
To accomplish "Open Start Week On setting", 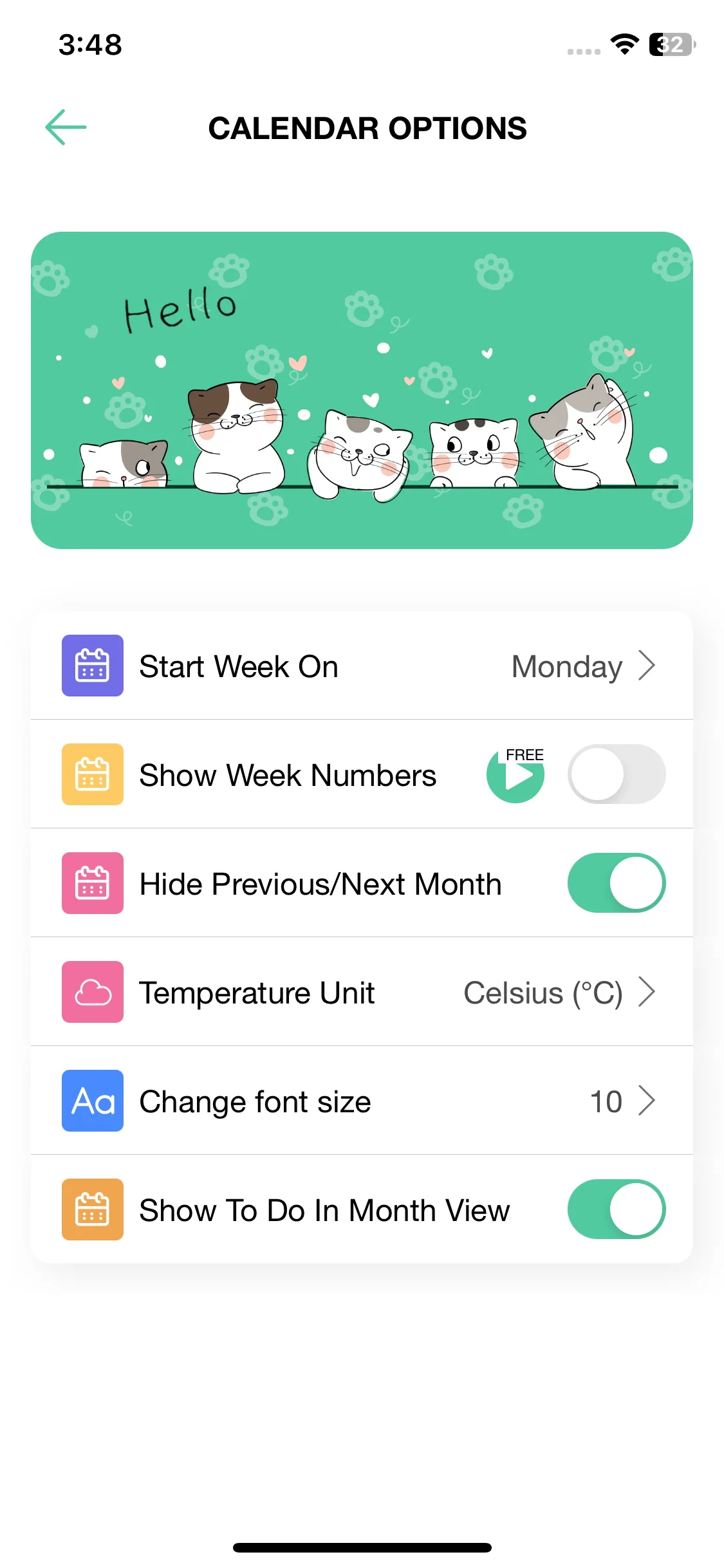I will [x=362, y=666].
